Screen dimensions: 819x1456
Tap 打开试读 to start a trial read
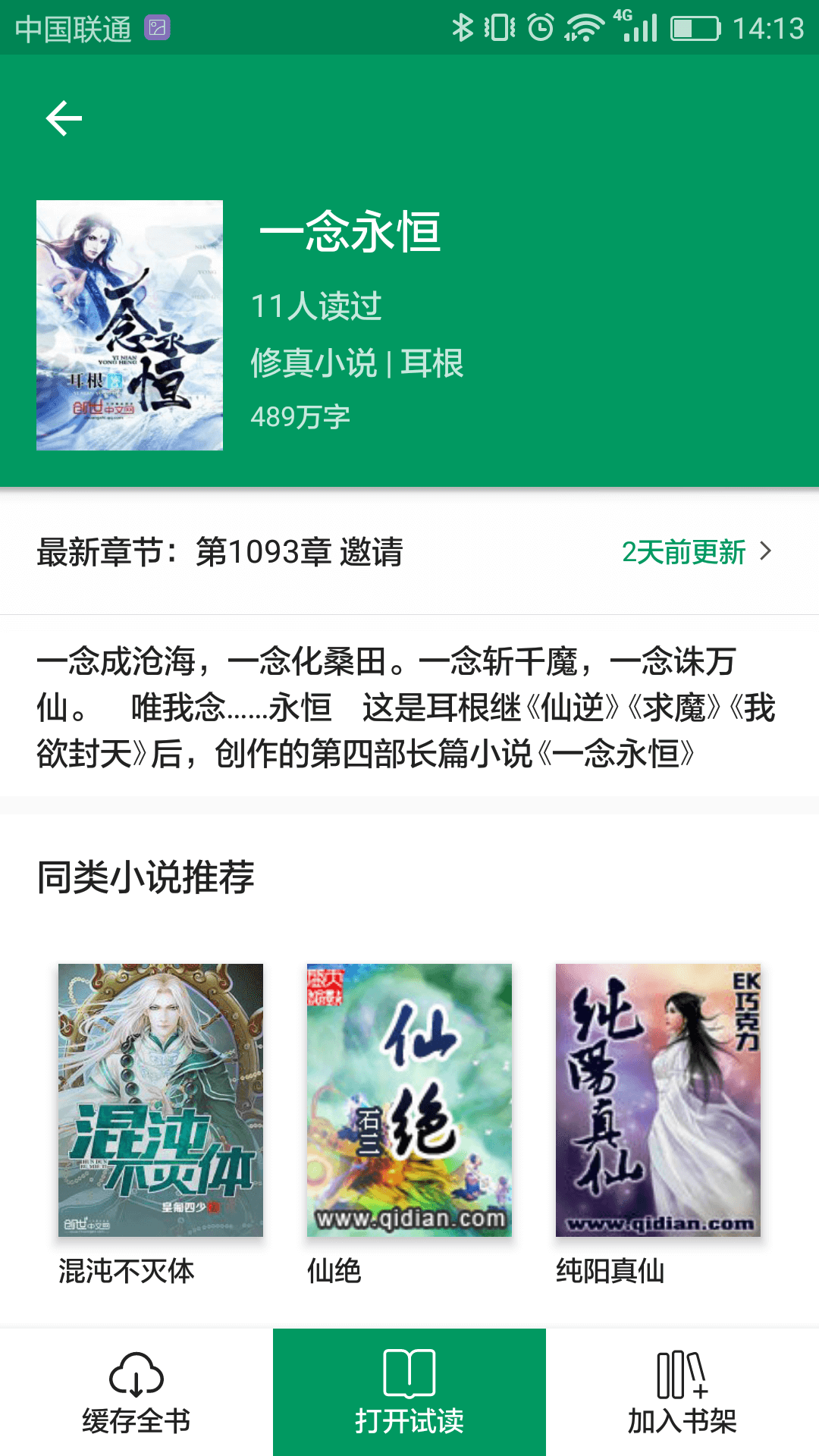[x=409, y=1392]
